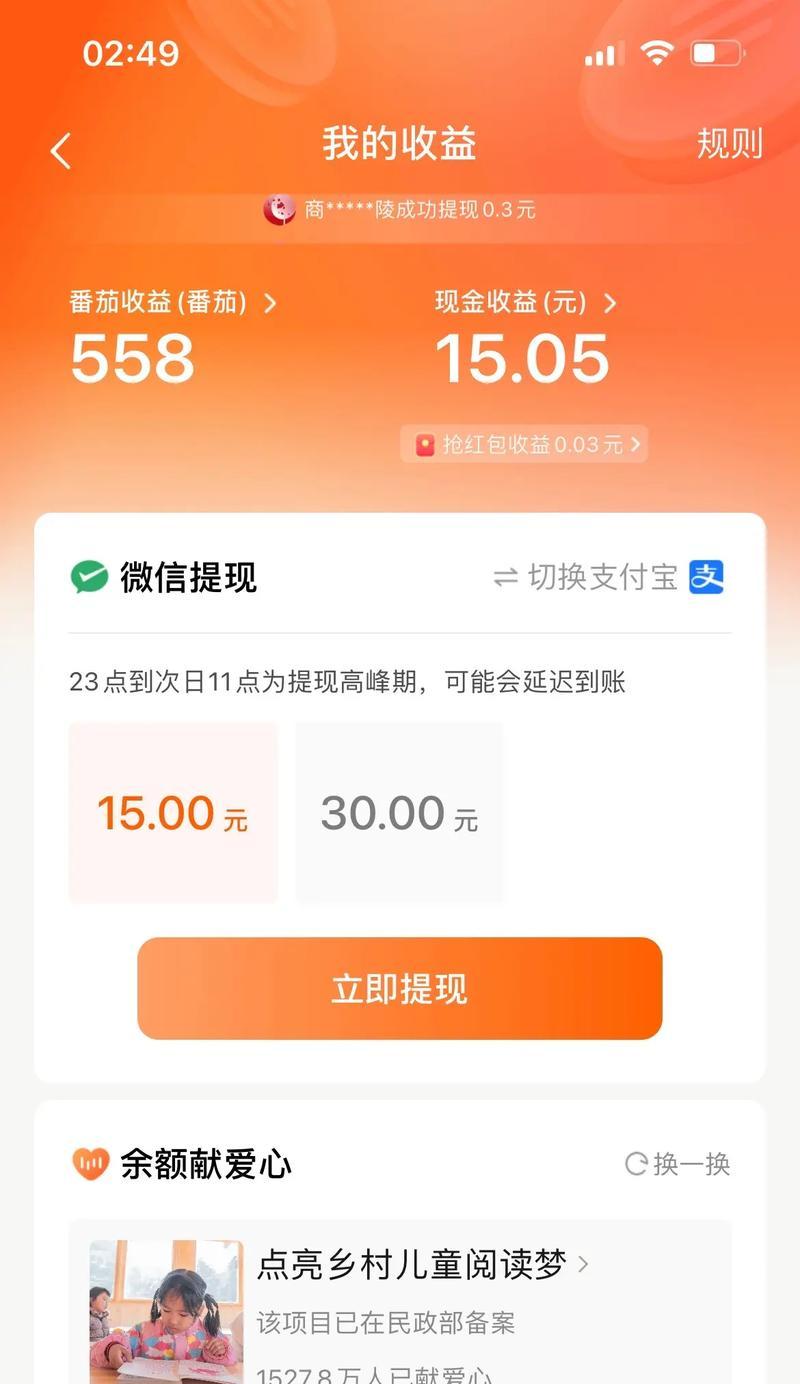This screenshot has width=800, height=1384.
Task: Switch withdrawal method to 支付宝
Action: (x=608, y=577)
